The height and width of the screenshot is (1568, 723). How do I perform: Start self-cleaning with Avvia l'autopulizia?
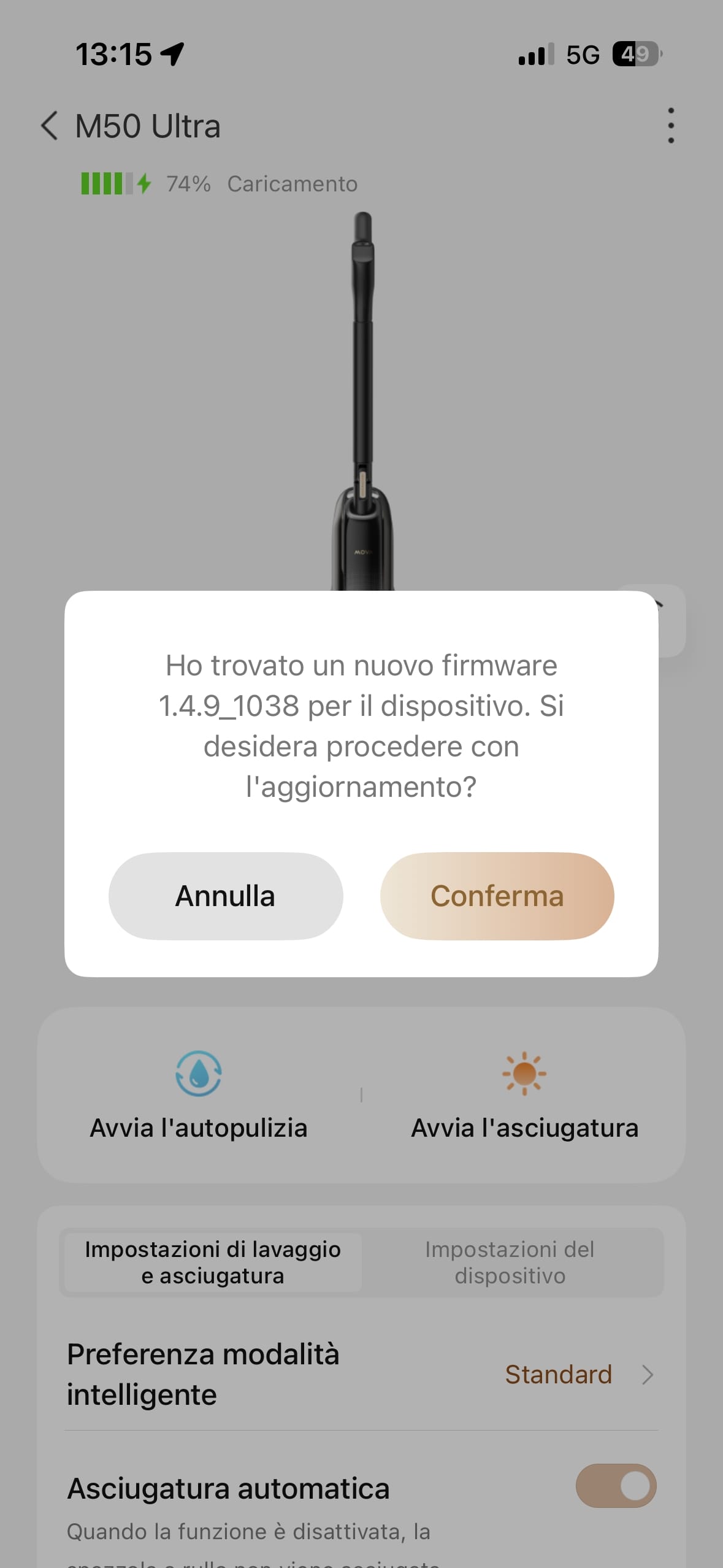click(x=198, y=1095)
